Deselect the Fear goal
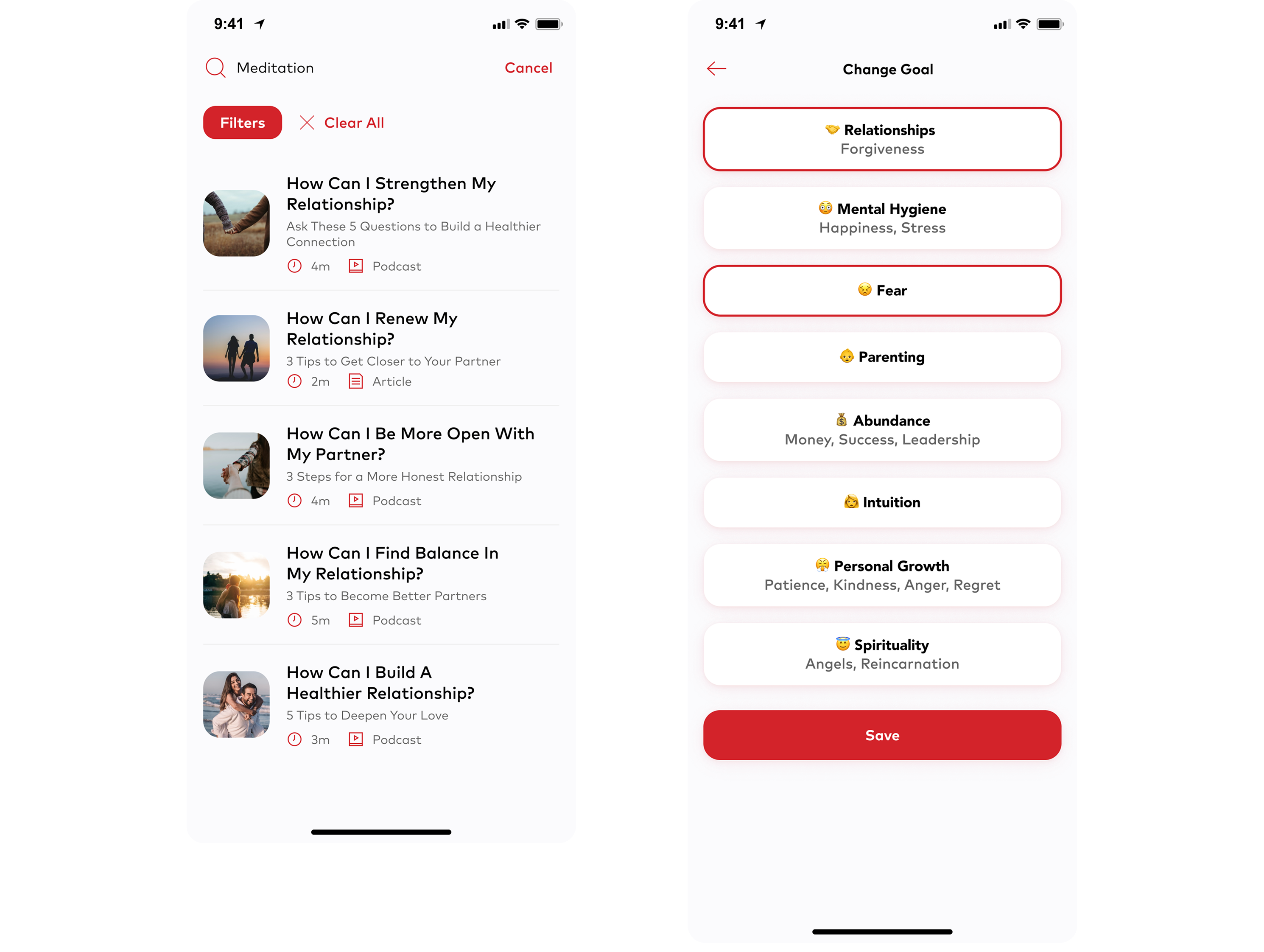 click(x=882, y=291)
